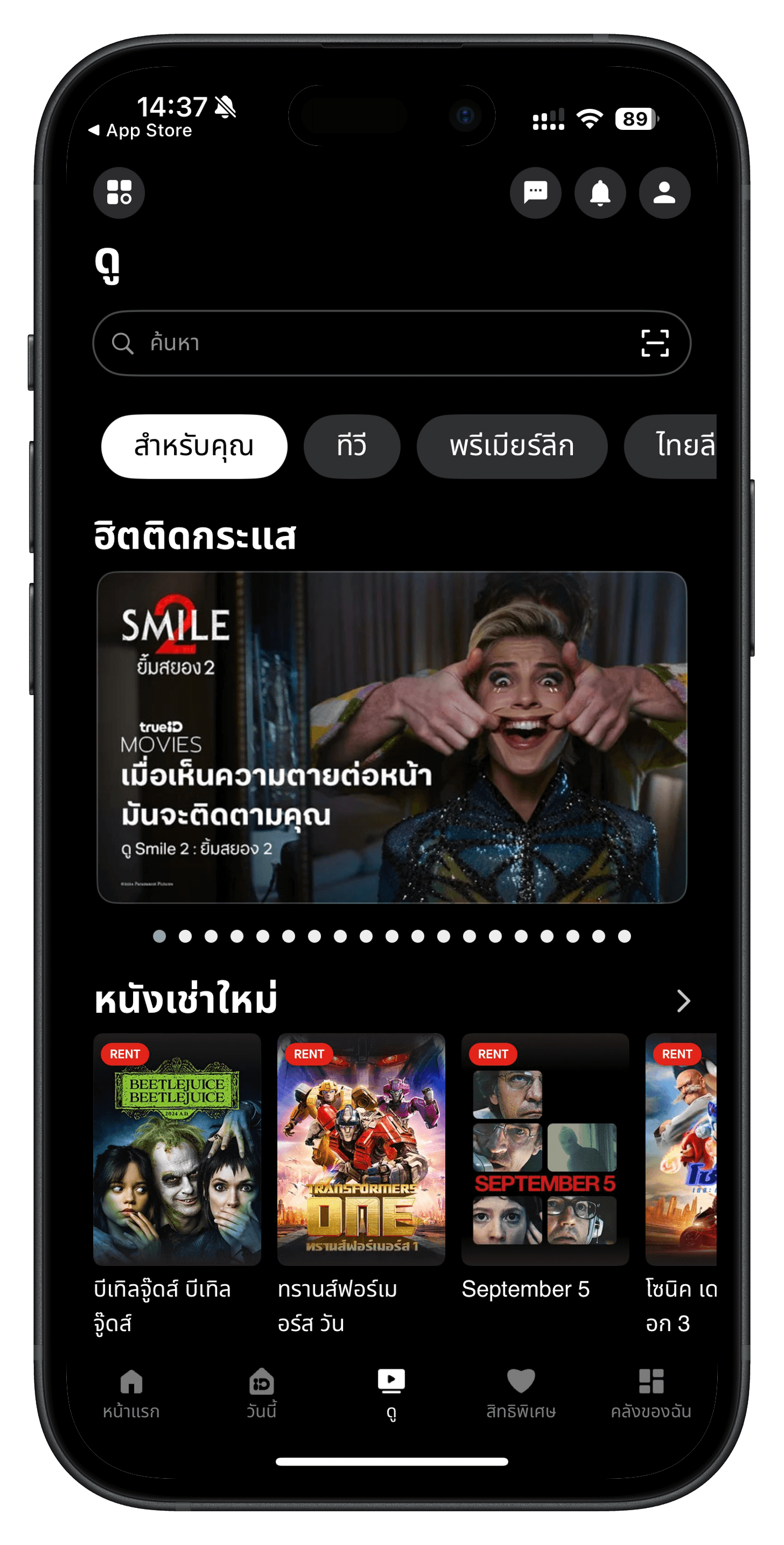This screenshot has width=784, height=1545.
Task: Select the สำหรับคุณ chip
Action: pyautogui.click(x=194, y=446)
